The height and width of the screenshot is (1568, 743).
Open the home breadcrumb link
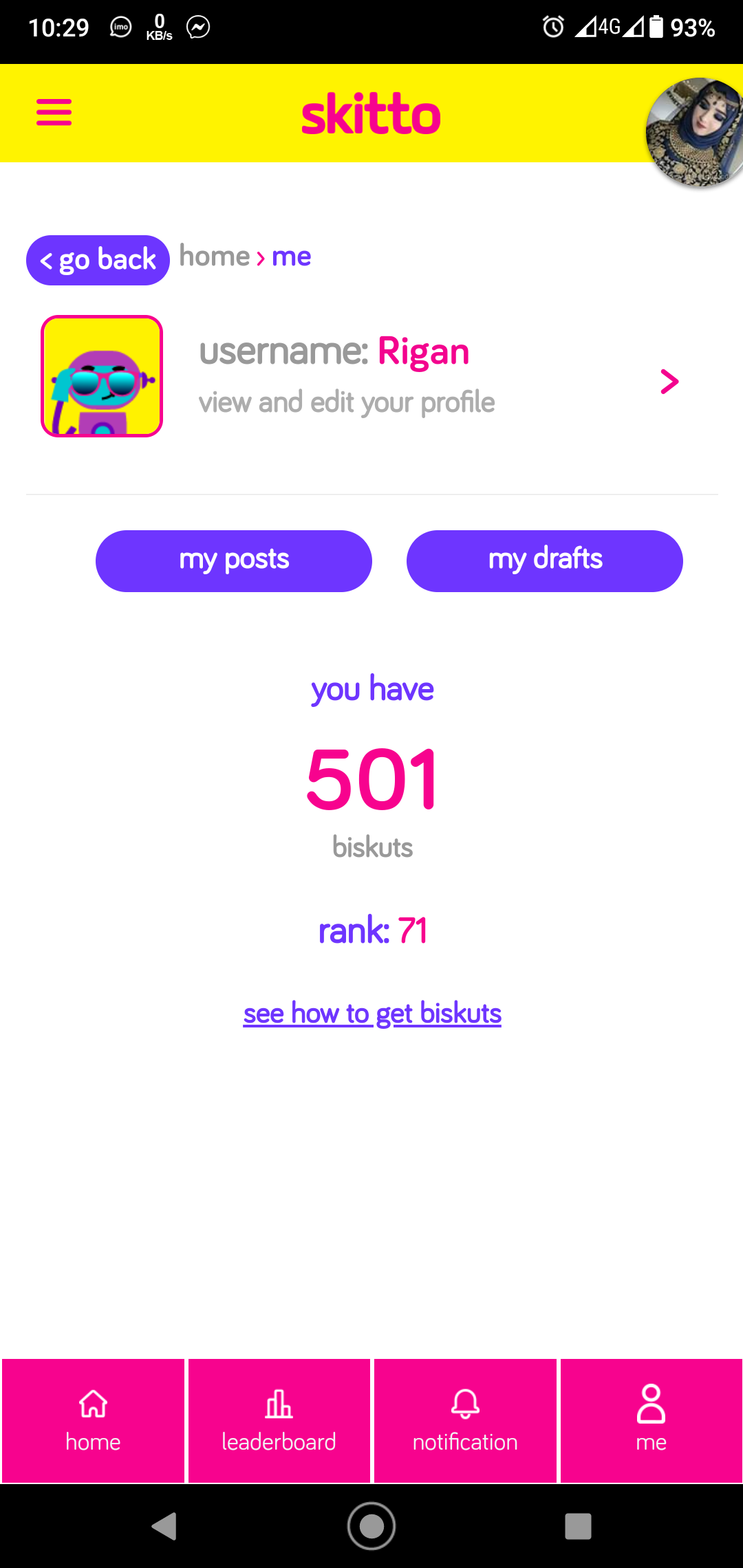point(214,256)
